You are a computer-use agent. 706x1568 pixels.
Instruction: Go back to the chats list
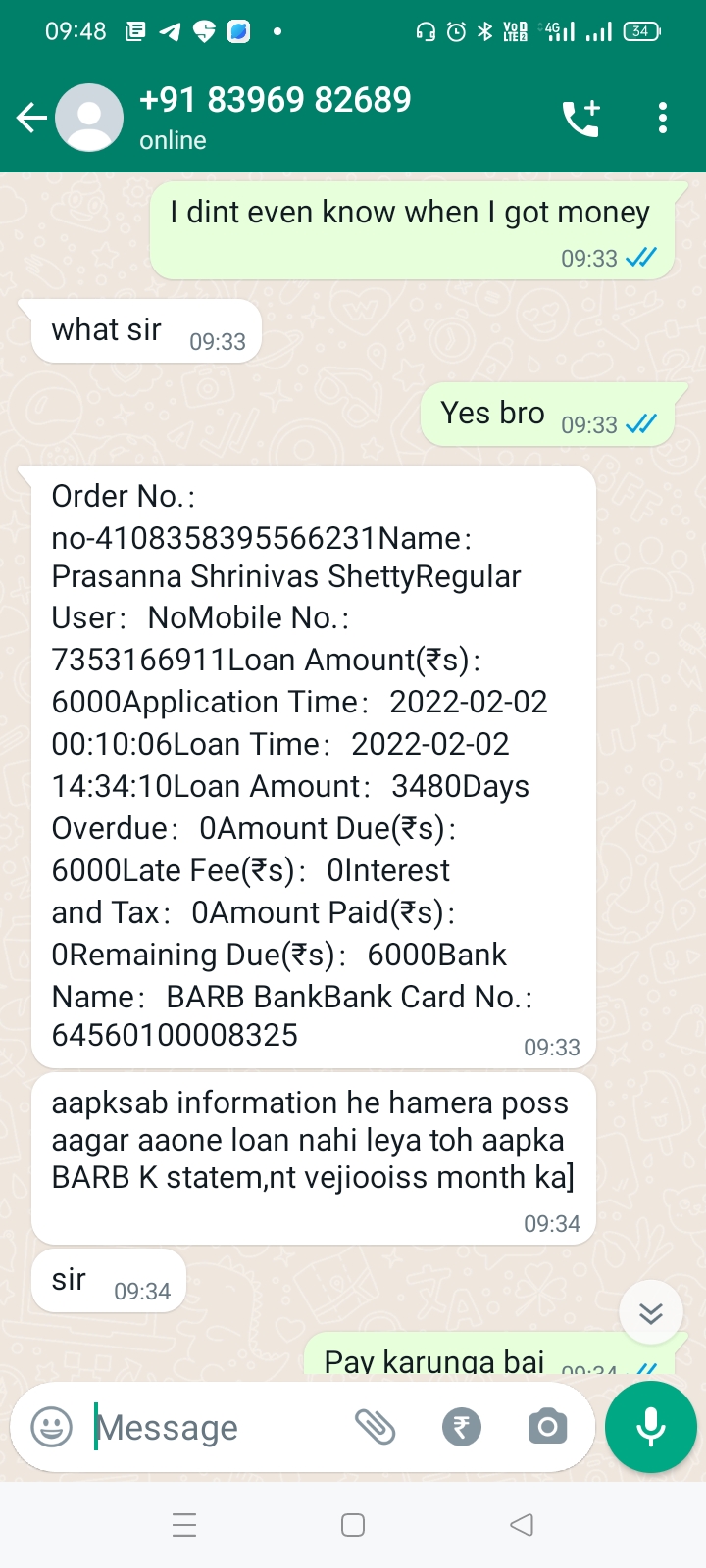point(31,119)
